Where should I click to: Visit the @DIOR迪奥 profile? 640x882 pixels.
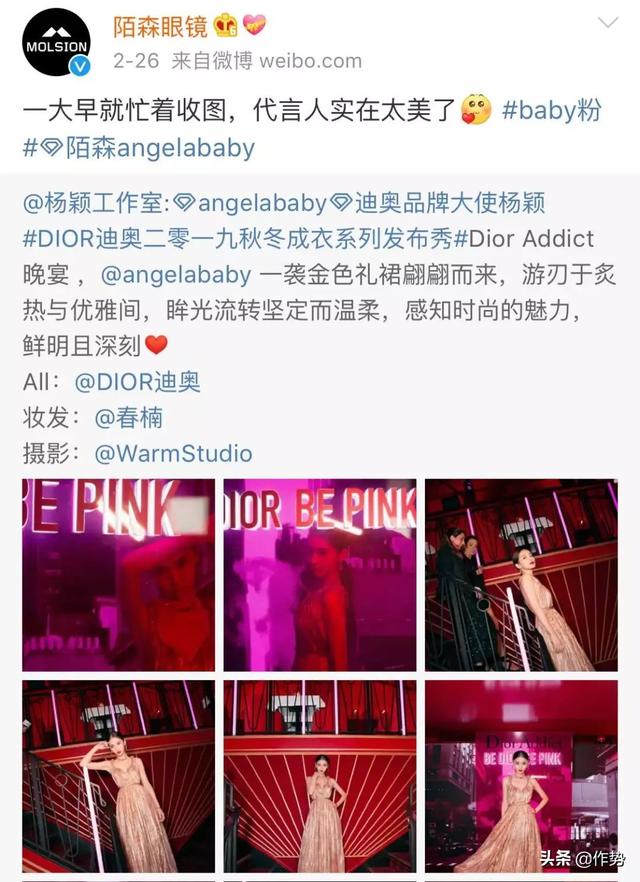(x=137, y=382)
